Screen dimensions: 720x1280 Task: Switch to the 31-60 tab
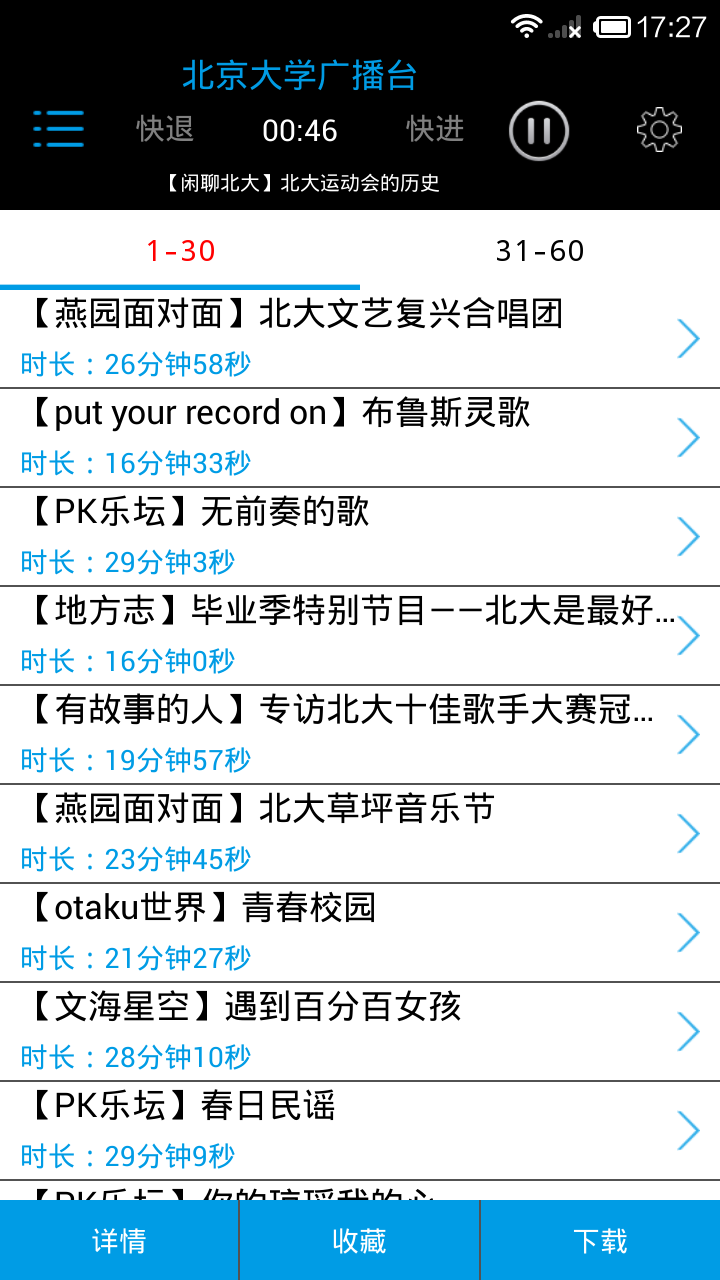tap(540, 251)
